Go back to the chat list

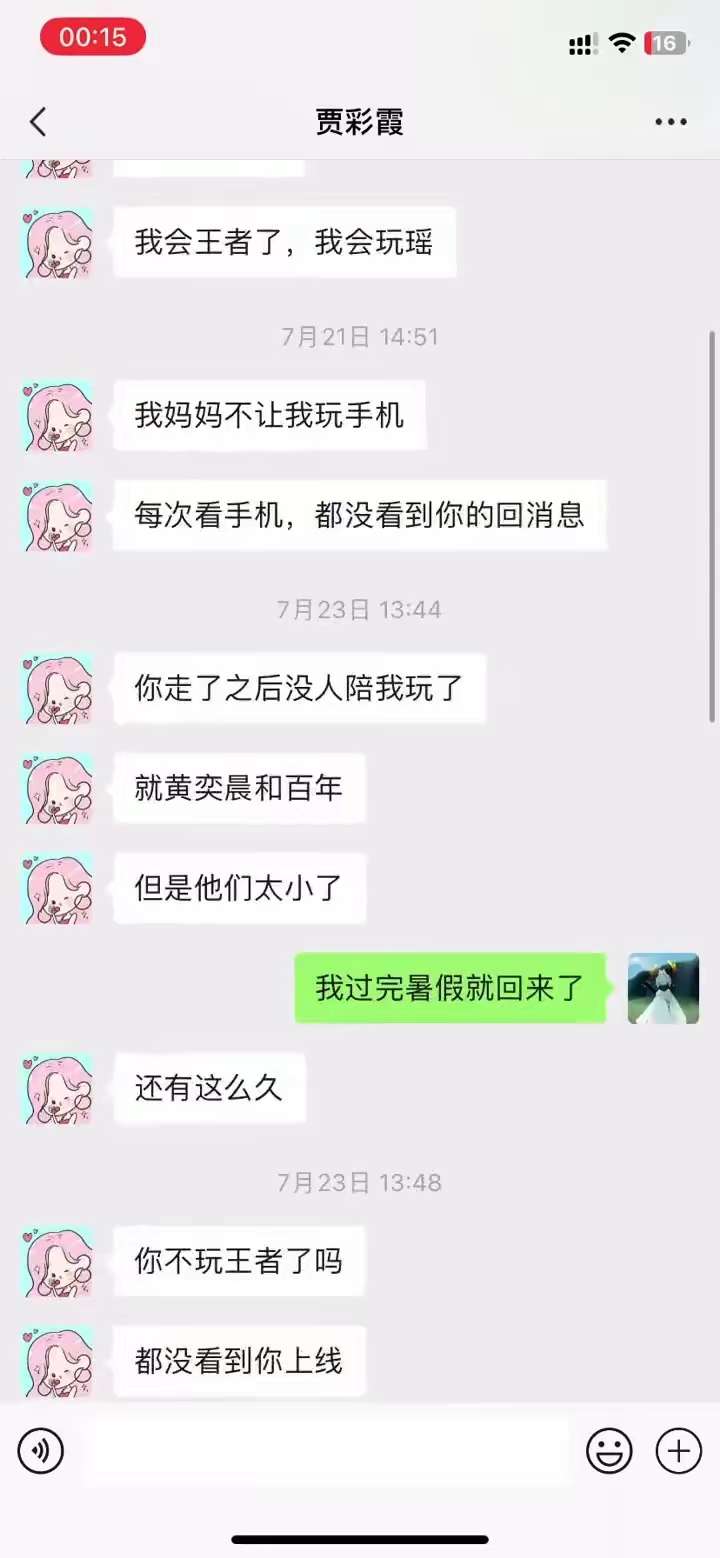(38, 122)
